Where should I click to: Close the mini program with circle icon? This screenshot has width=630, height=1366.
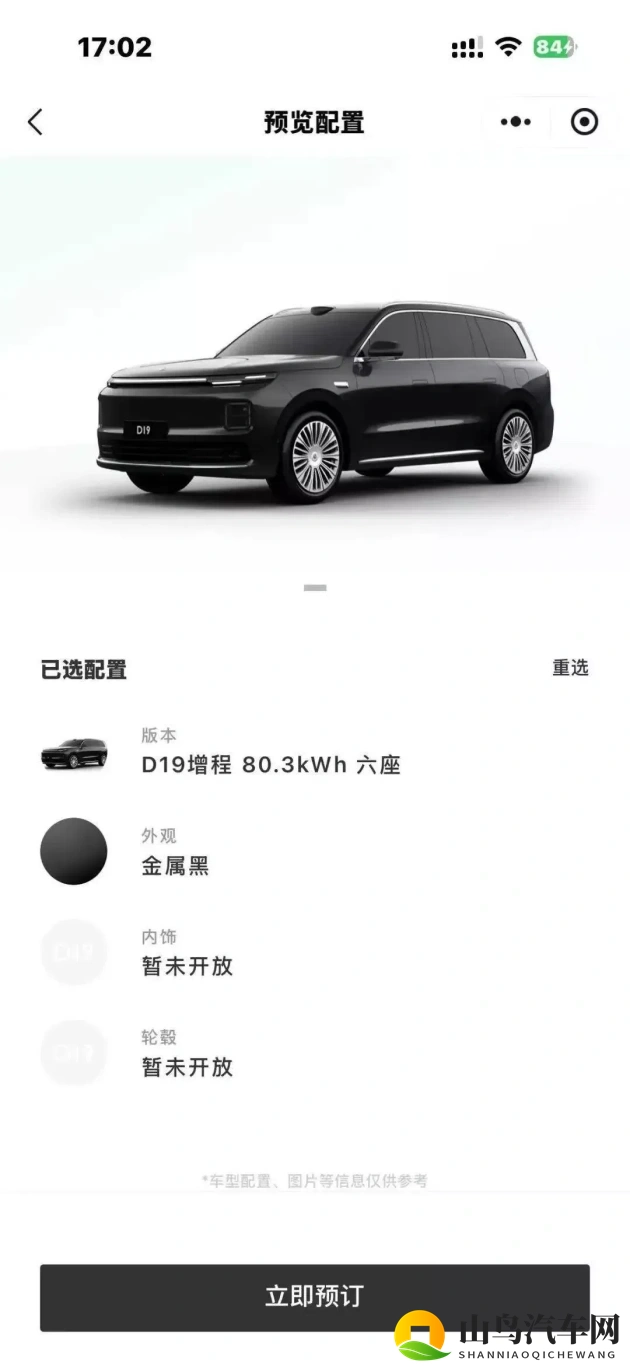click(x=584, y=122)
